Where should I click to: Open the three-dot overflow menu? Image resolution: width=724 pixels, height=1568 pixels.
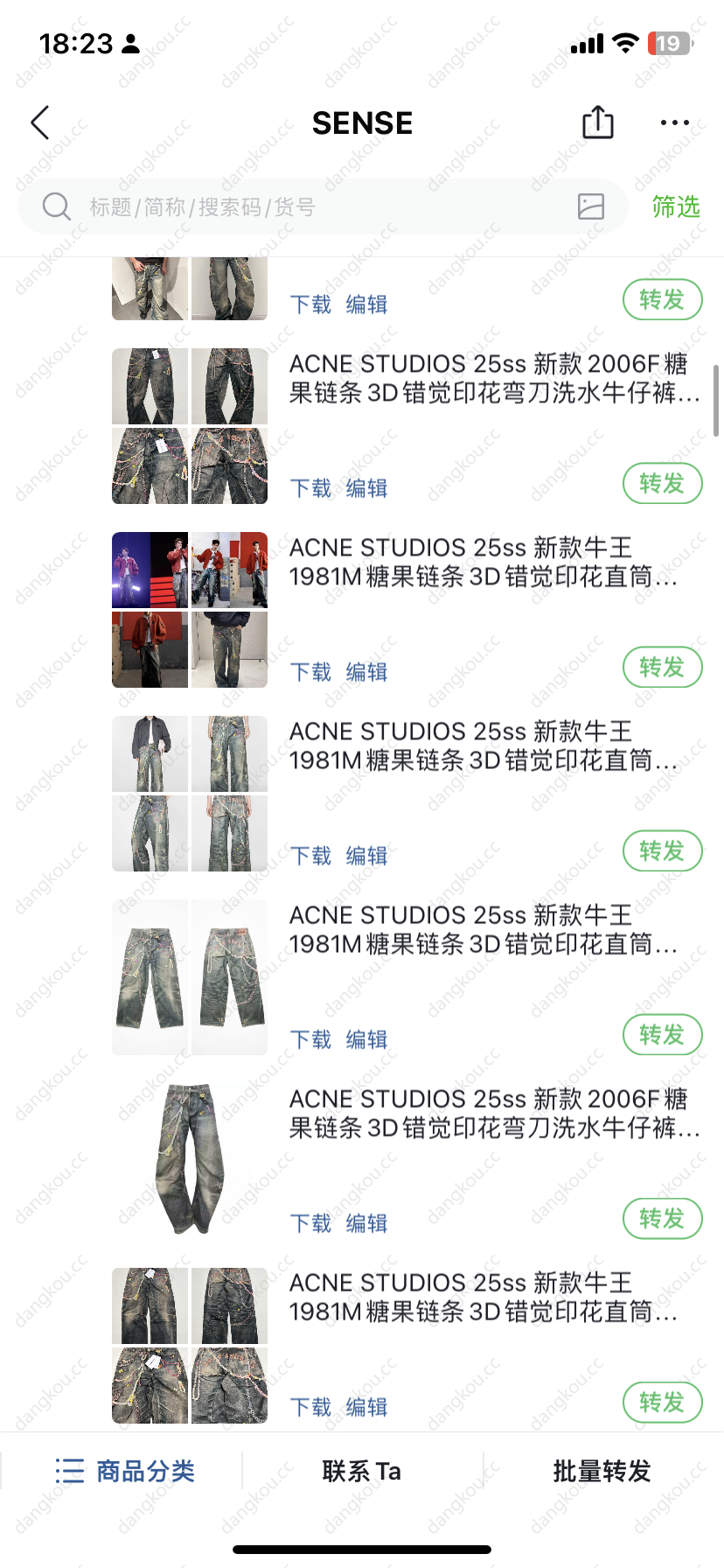tap(674, 123)
